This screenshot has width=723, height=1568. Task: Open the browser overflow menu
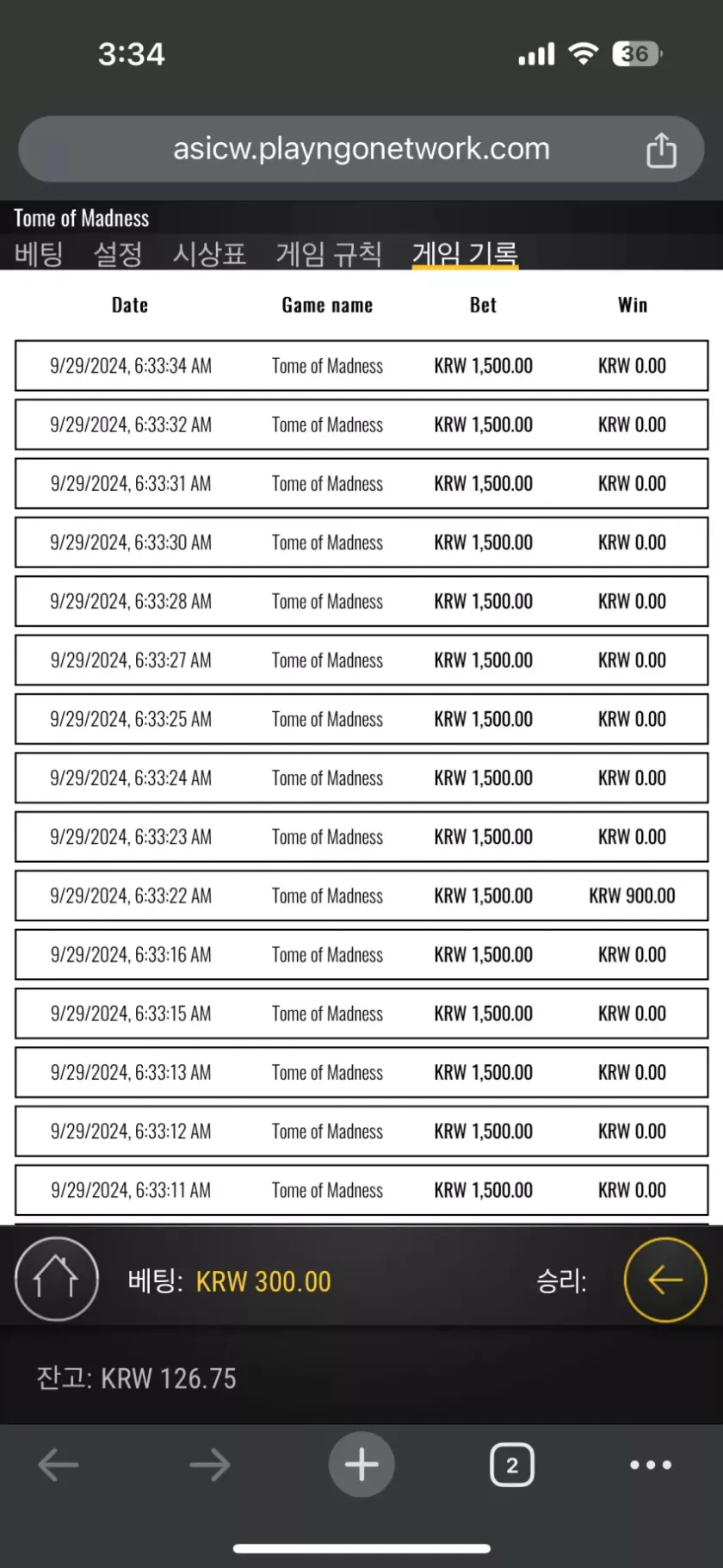(651, 1464)
